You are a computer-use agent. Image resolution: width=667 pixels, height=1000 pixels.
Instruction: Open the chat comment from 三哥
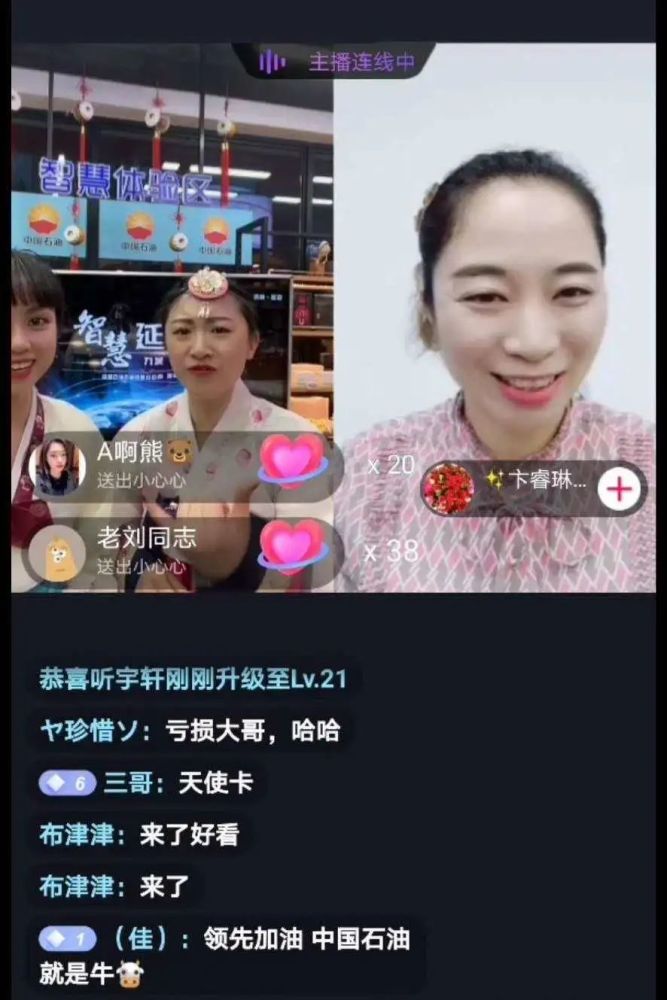pyautogui.click(x=146, y=783)
